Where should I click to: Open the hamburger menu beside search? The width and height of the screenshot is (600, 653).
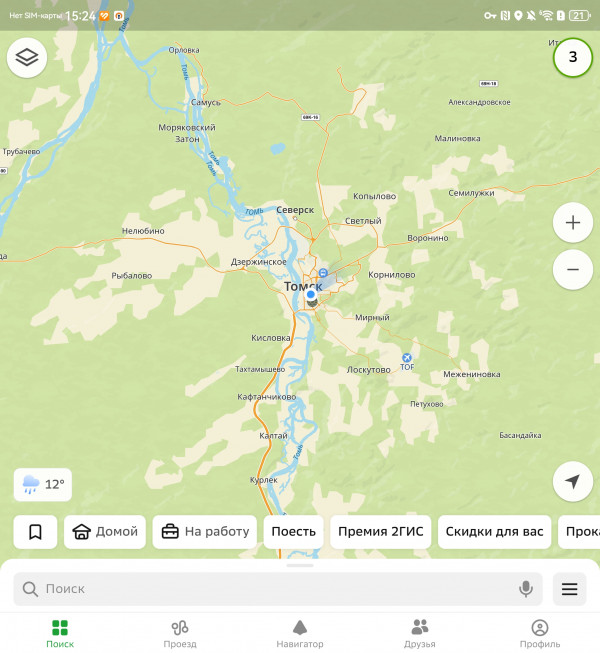click(x=569, y=589)
